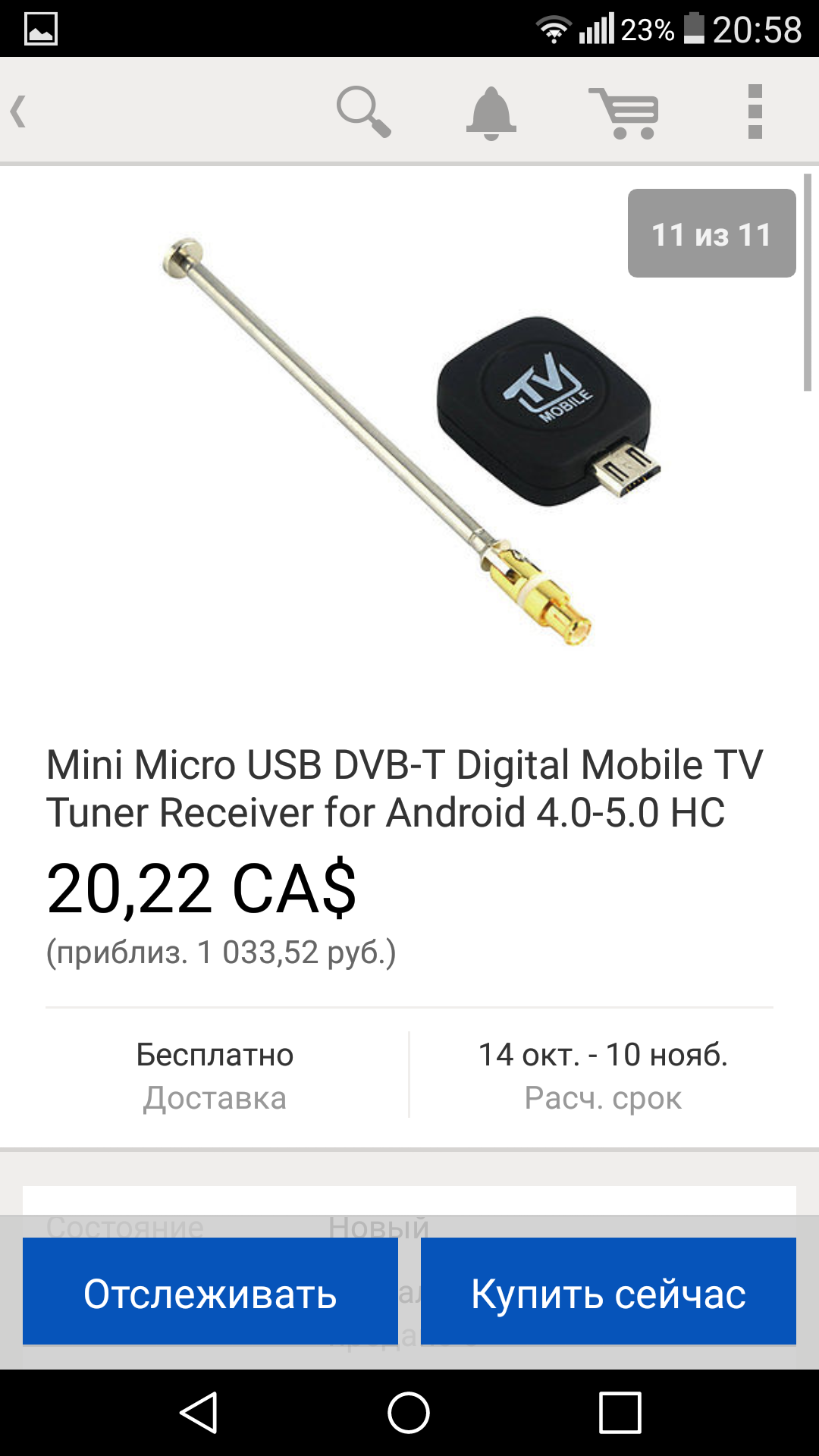This screenshot has width=819, height=1456.
Task: Open the search magnifier
Action: (x=364, y=111)
